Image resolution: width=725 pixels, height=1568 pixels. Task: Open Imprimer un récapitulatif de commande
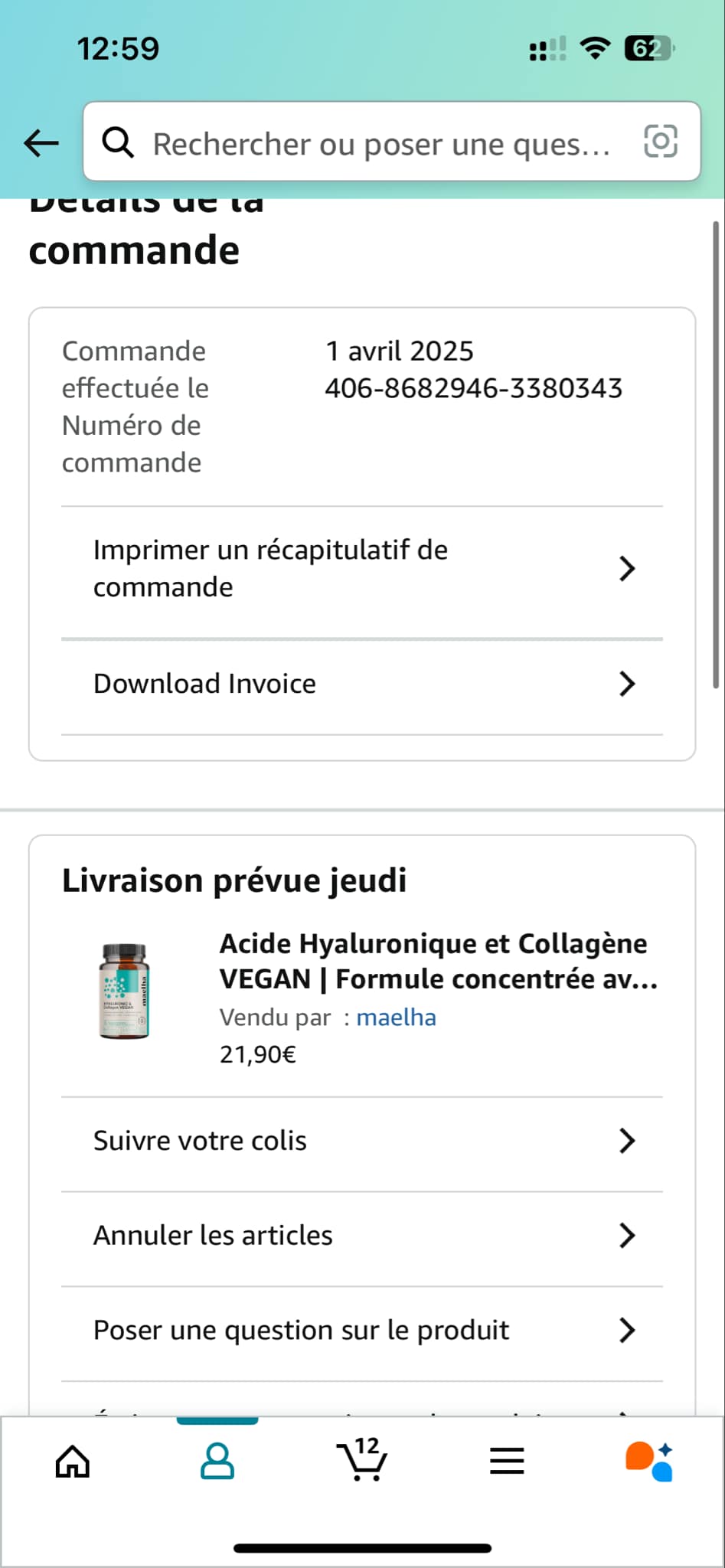(x=361, y=569)
